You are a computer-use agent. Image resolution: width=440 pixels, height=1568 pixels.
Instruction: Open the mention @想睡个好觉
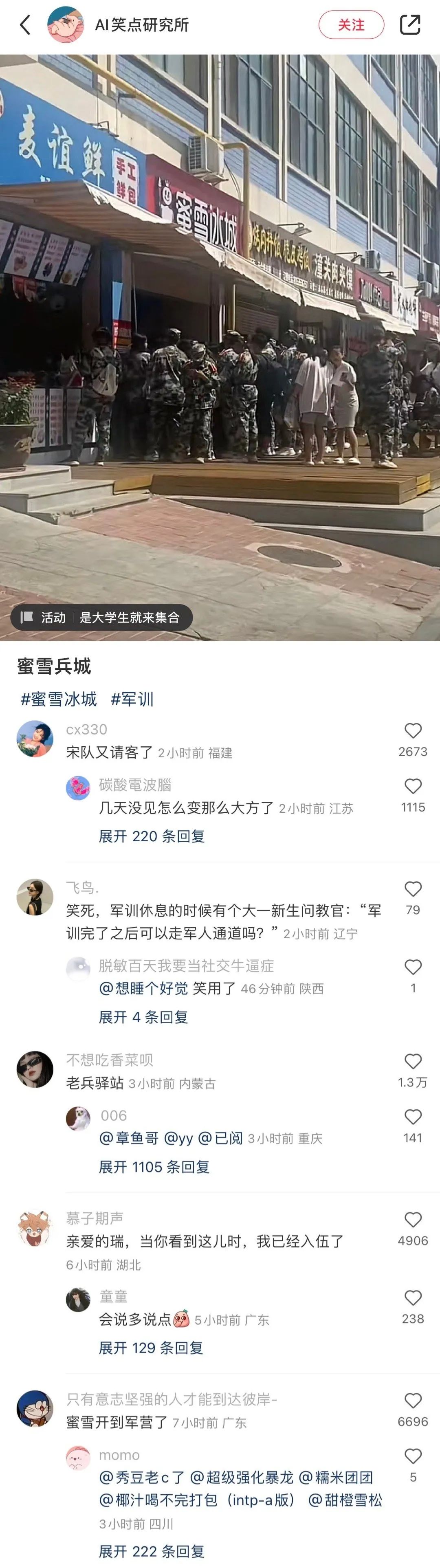[x=144, y=988]
